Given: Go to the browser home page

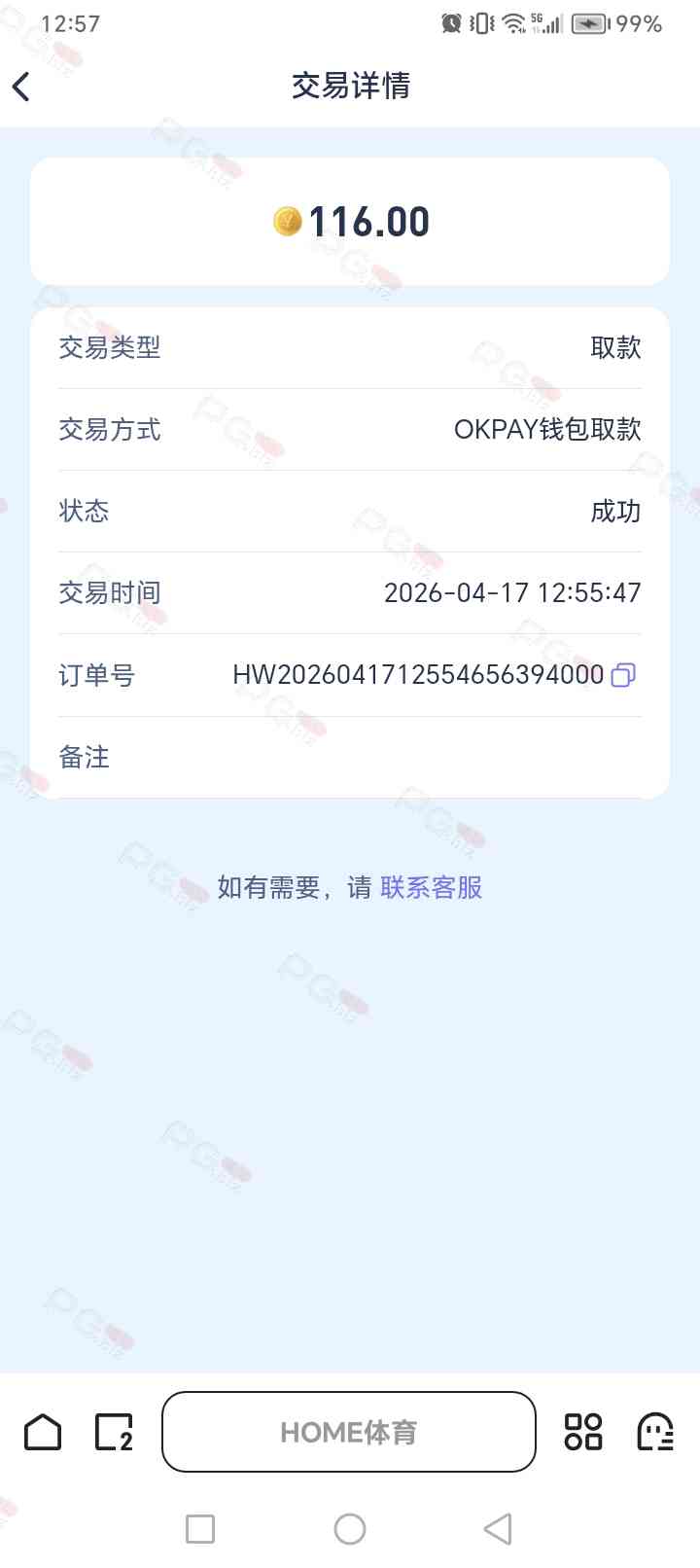Looking at the screenshot, I should tap(43, 1432).
